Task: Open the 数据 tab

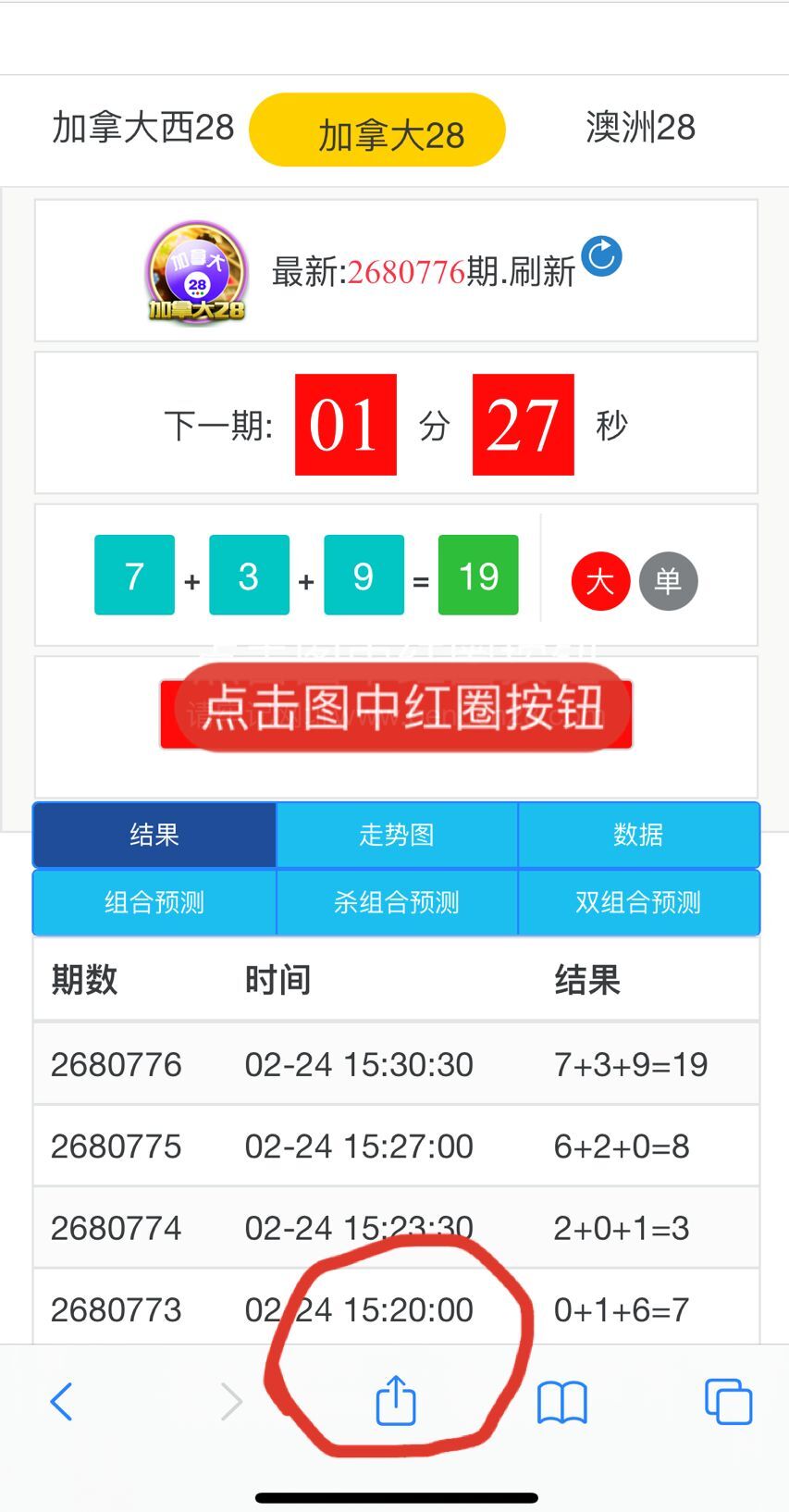Action: tap(638, 835)
